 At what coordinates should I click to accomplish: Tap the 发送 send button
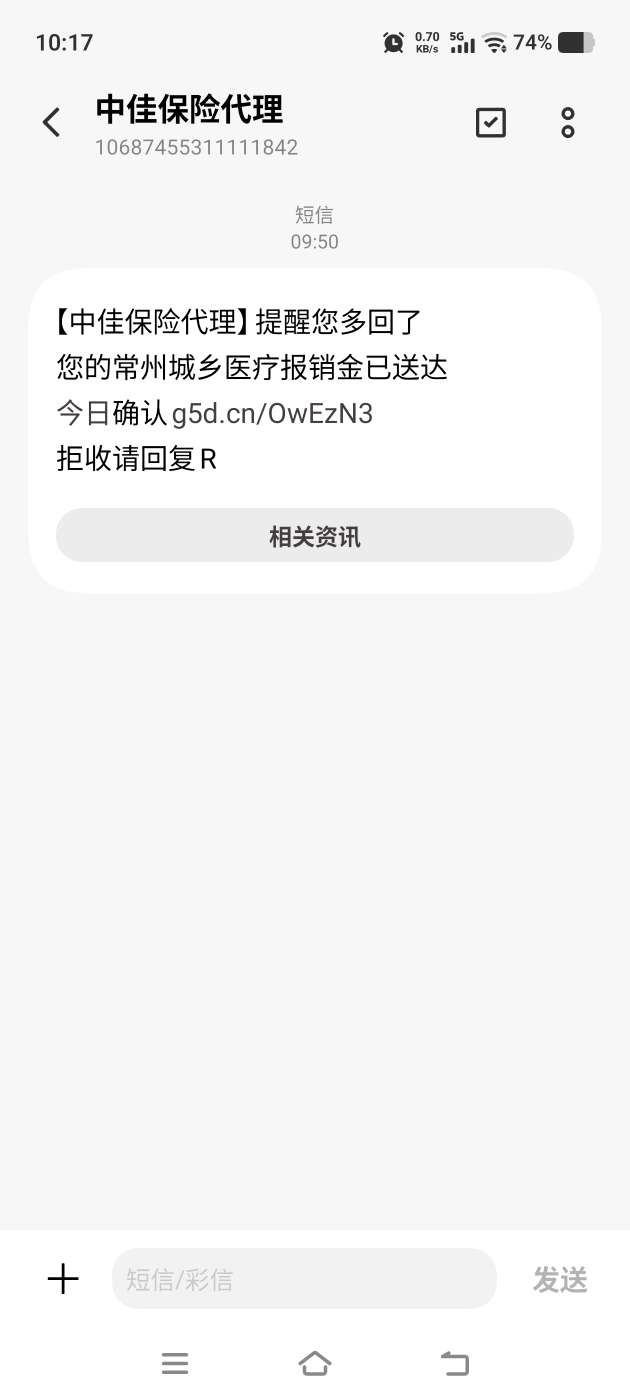pos(560,1279)
